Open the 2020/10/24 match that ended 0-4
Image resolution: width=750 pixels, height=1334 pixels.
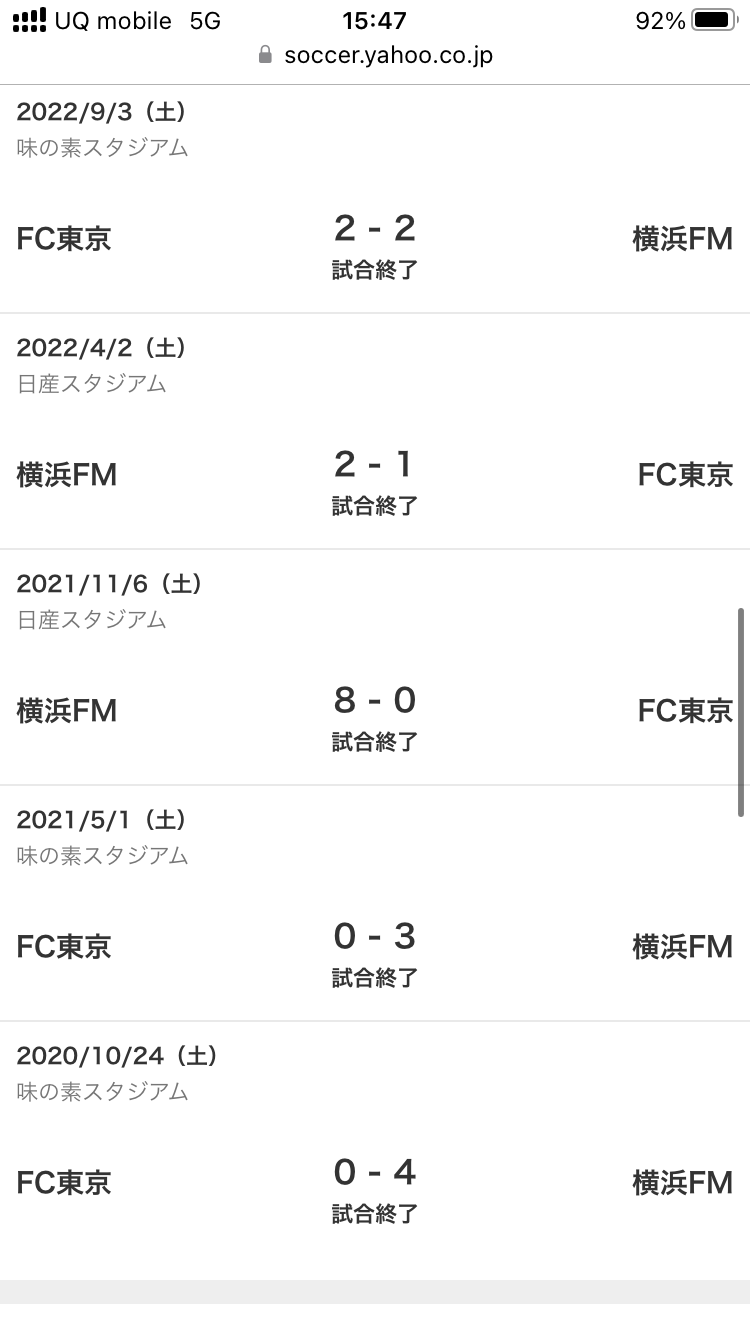pos(375,1182)
